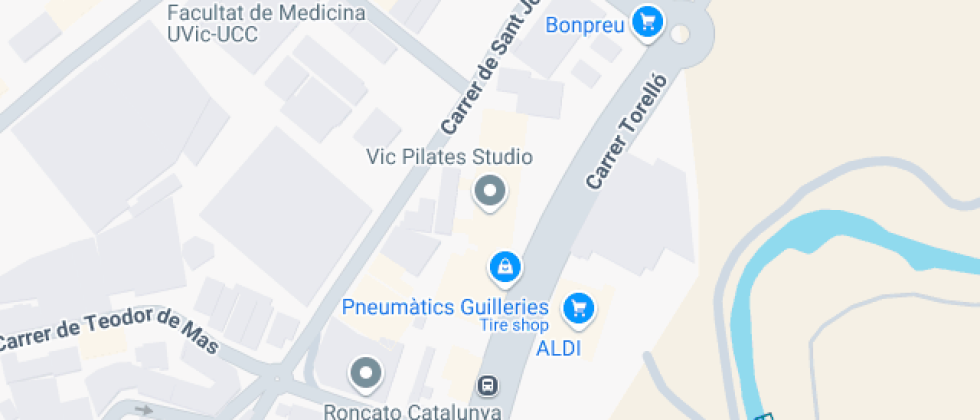Select the Vic Pilates Studio marker
This screenshot has height=420, width=980.
pyautogui.click(x=489, y=190)
